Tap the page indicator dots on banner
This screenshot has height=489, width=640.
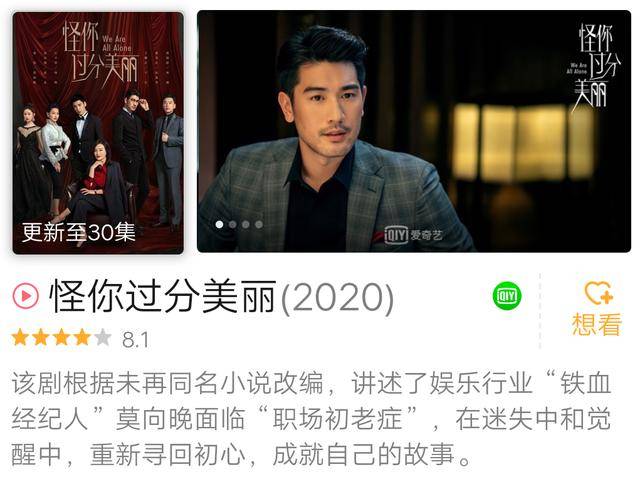coord(239,224)
